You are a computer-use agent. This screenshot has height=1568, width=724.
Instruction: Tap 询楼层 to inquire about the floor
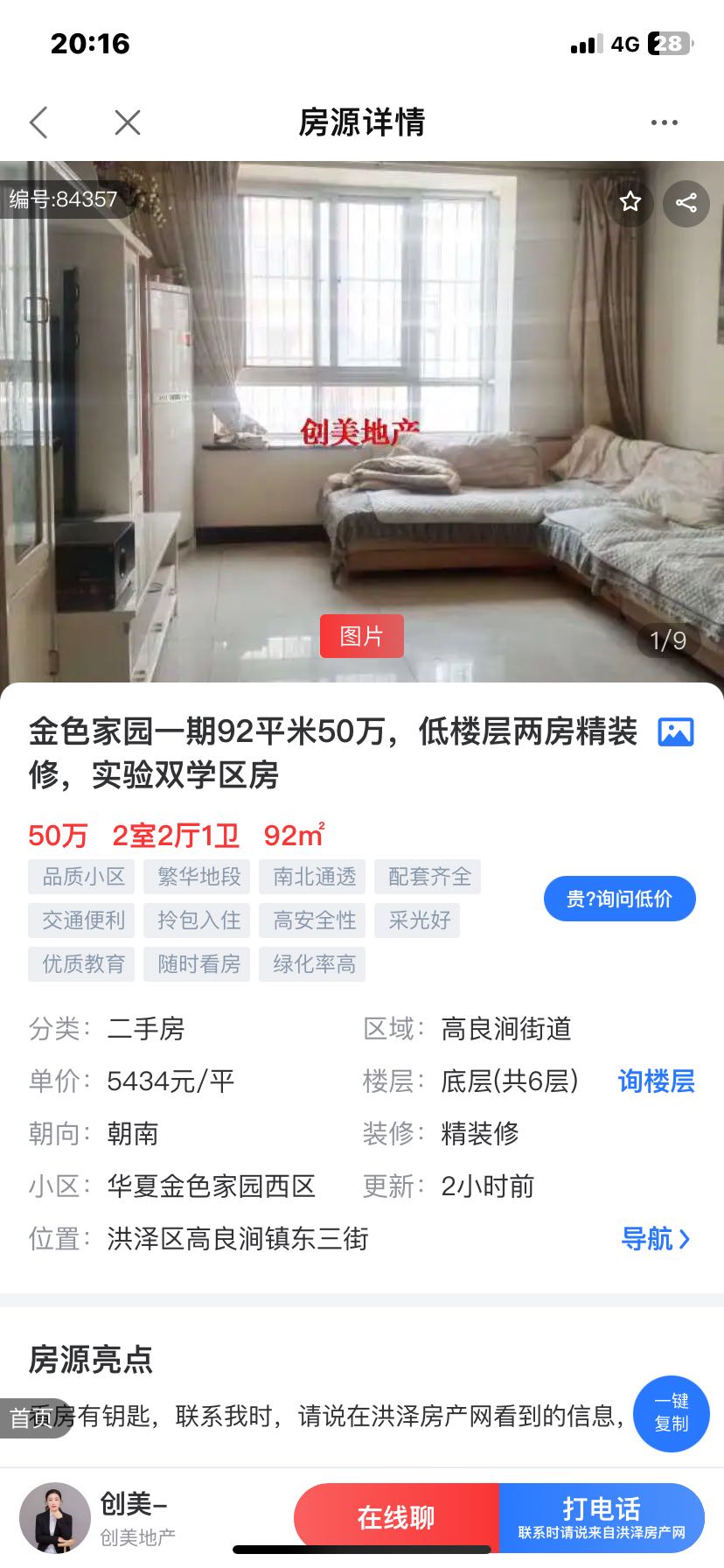click(x=656, y=1081)
